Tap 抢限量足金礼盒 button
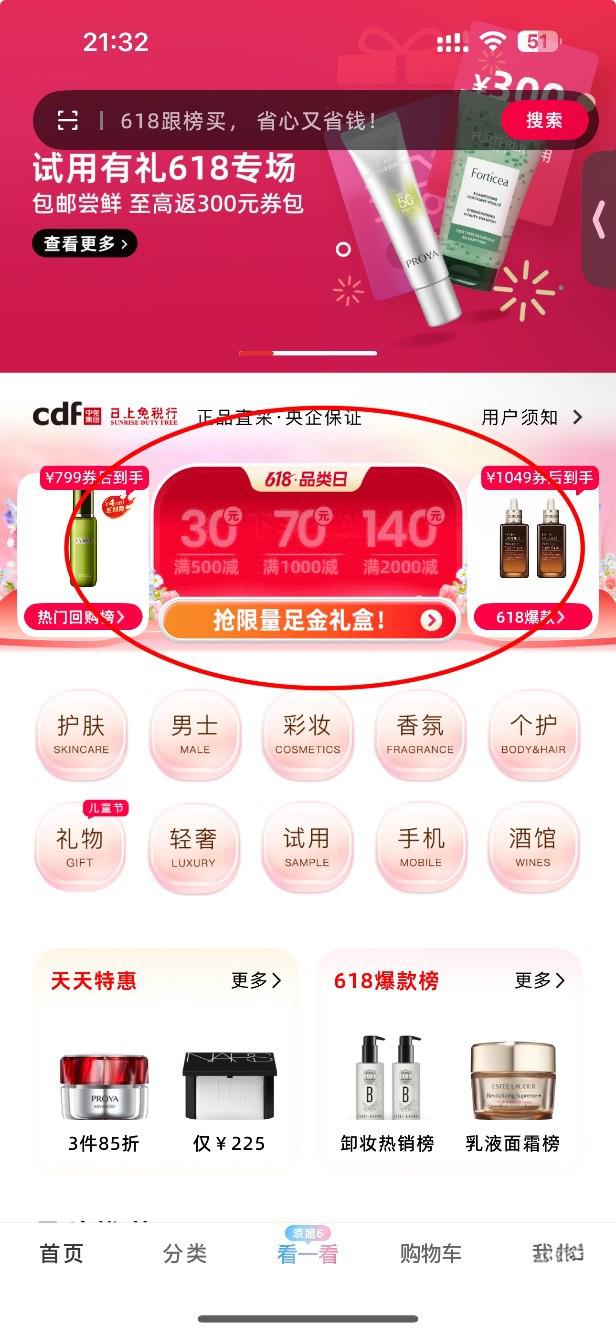This screenshot has height=1334, width=616. pos(309,620)
